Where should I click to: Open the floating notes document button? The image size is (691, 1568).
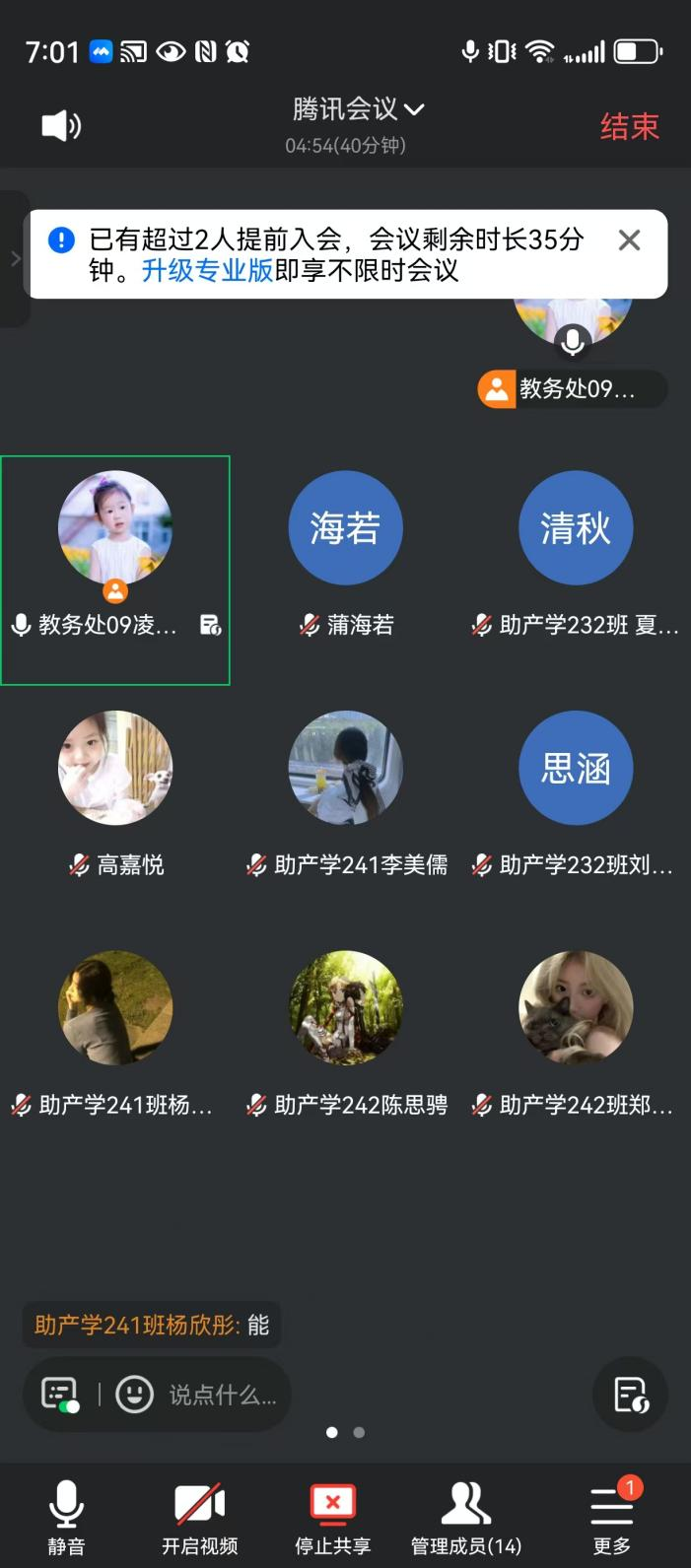click(631, 1395)
